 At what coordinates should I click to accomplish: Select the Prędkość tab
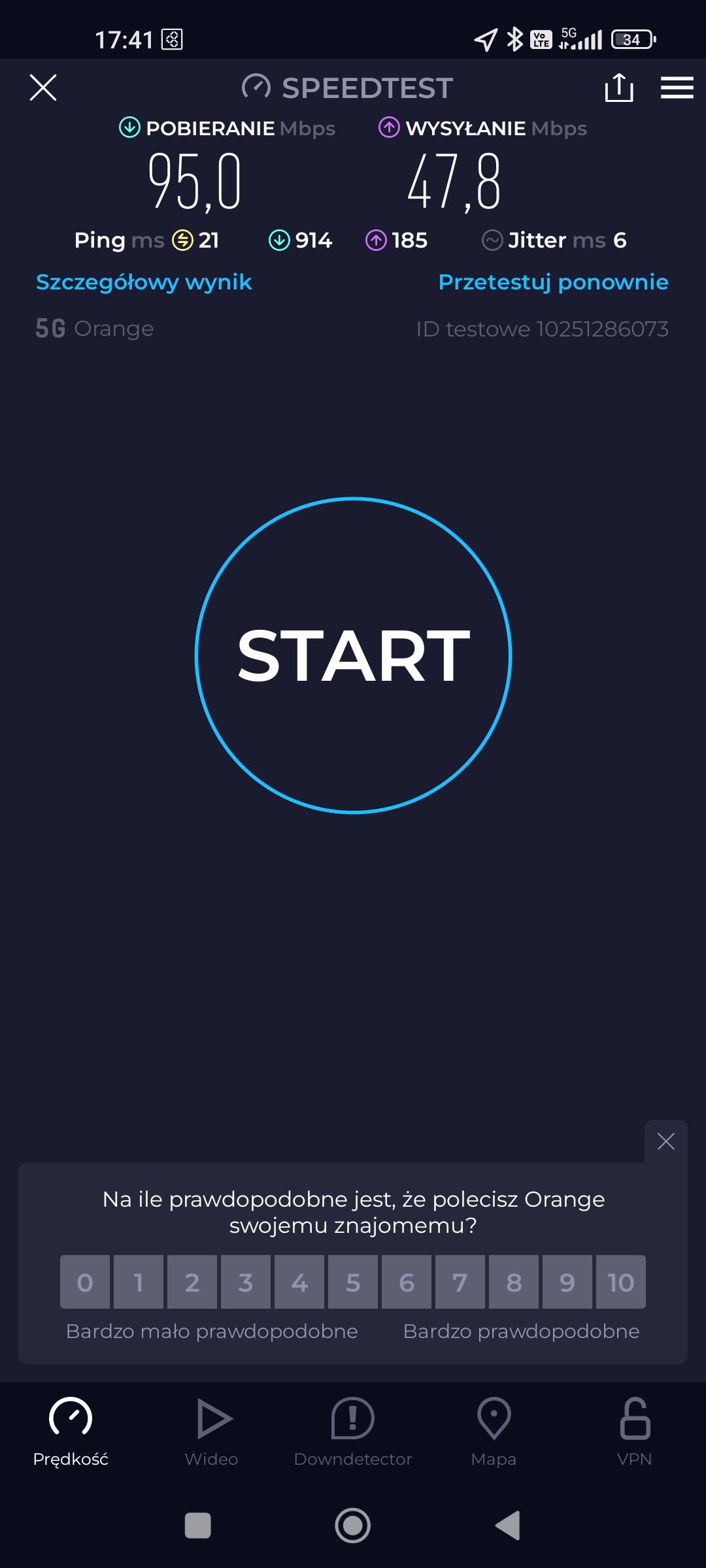(71, 1432)
